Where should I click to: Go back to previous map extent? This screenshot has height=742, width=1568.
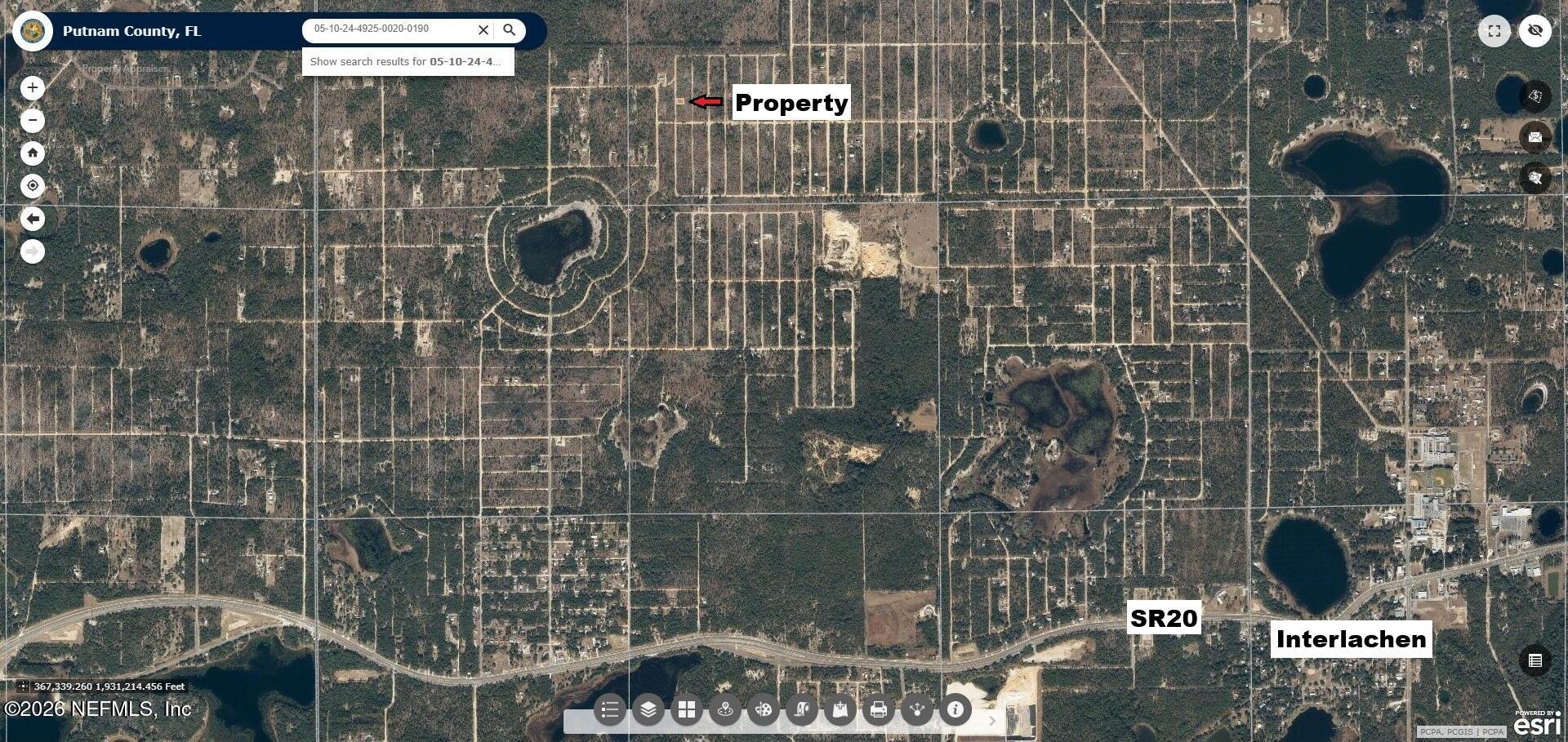click(33, 219)
